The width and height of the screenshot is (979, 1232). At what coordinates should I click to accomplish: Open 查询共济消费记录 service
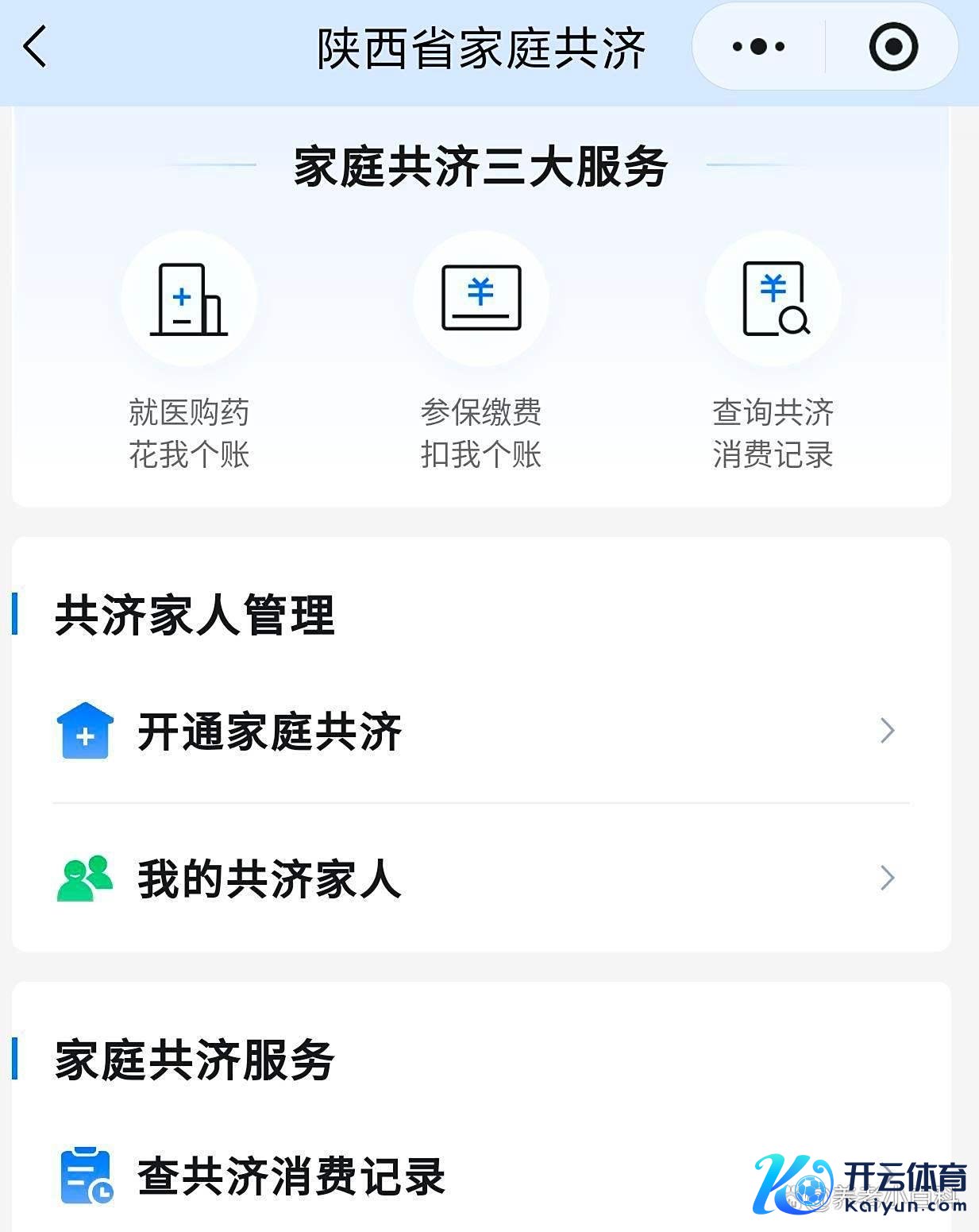(x=773, y=350)
